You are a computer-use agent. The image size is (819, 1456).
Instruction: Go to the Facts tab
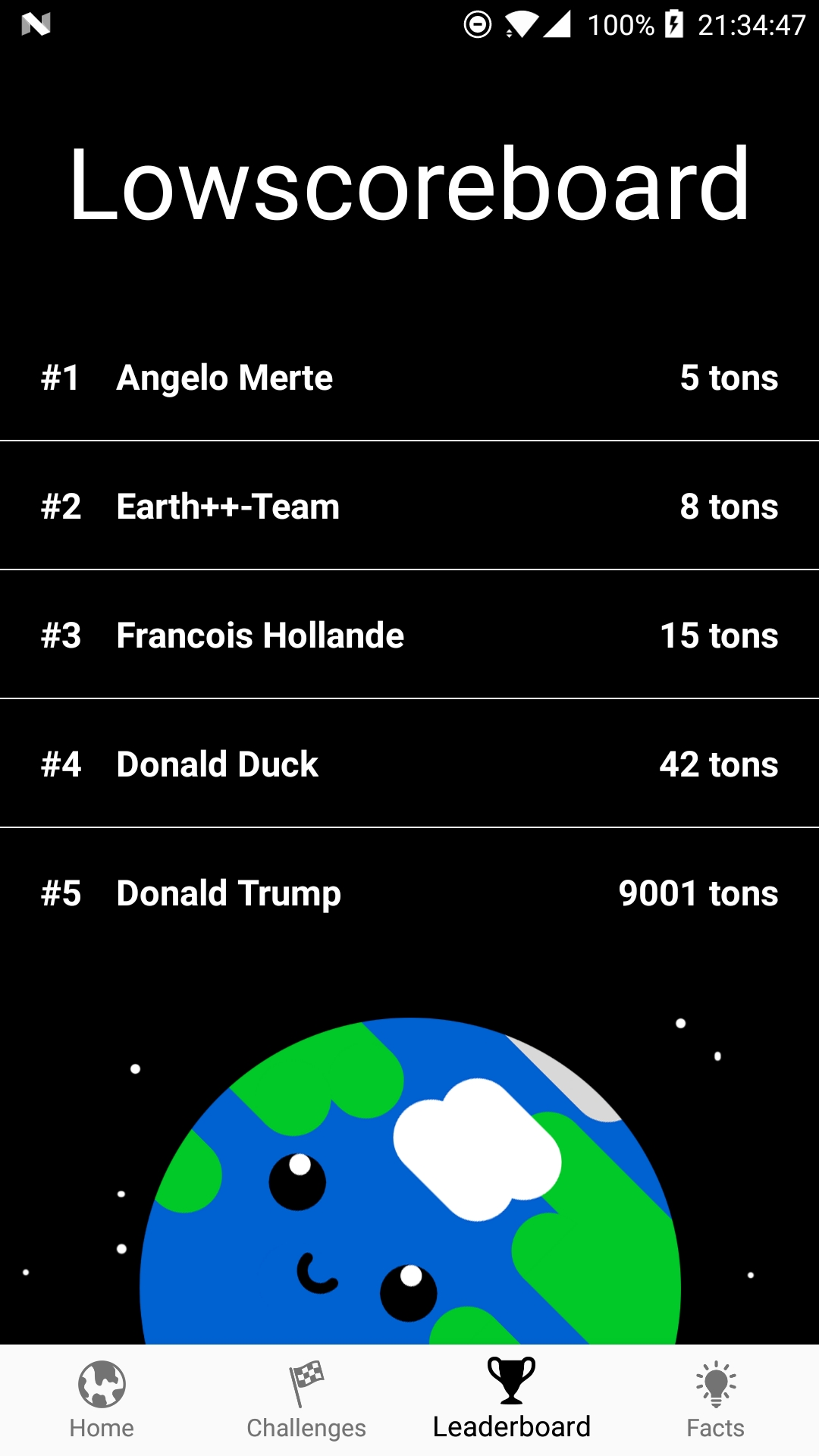point(715,1400)
